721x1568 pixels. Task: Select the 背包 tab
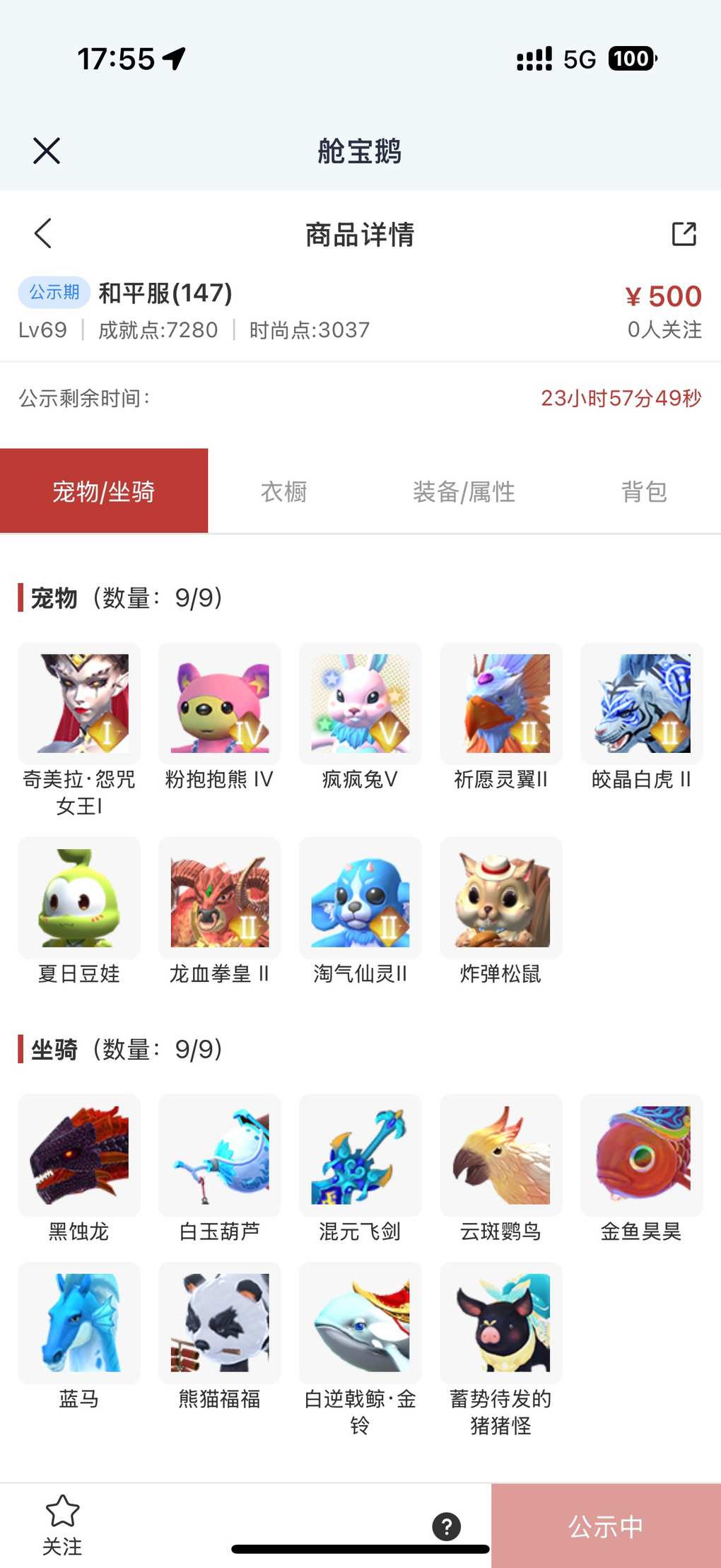click(x=643, y=491)
